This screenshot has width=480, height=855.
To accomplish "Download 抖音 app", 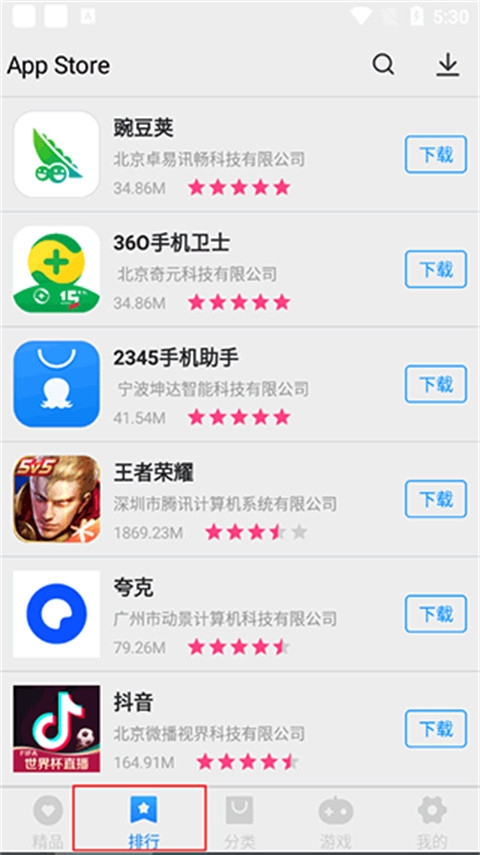I will pos(436,728).
